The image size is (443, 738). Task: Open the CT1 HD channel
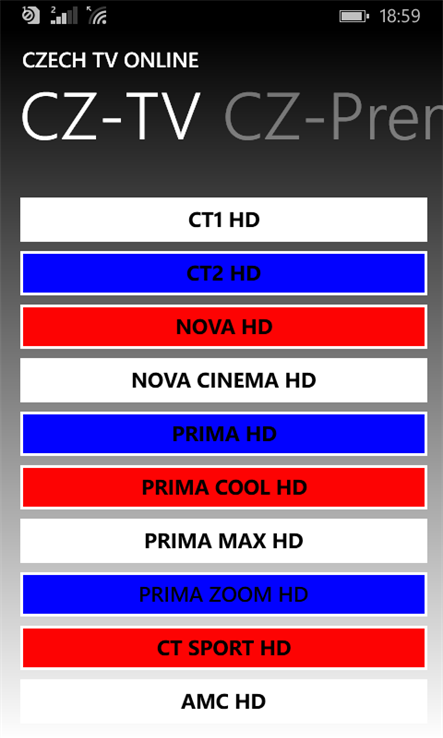(224, 220)
